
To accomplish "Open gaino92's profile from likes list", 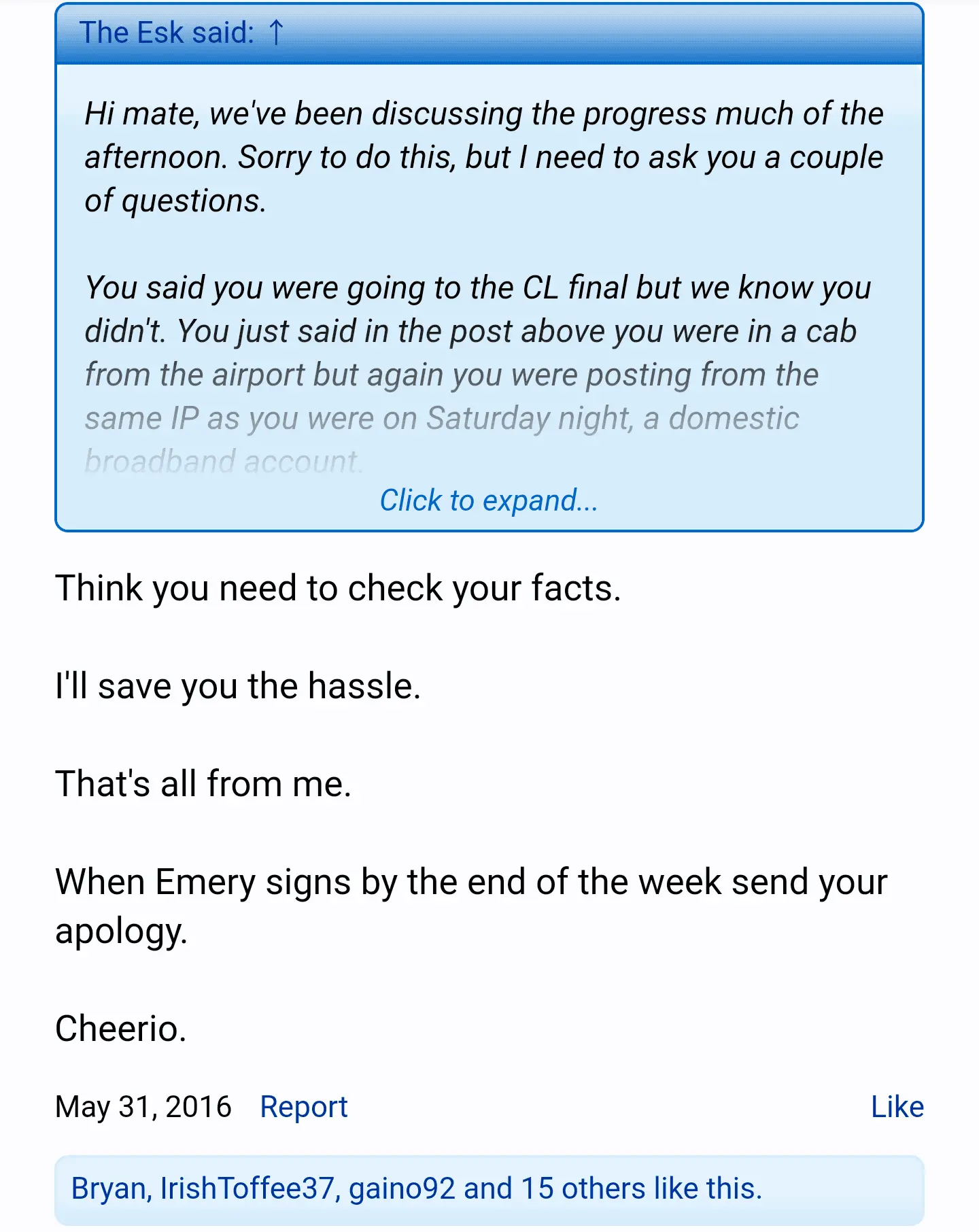I will (x=401, y=1188).
